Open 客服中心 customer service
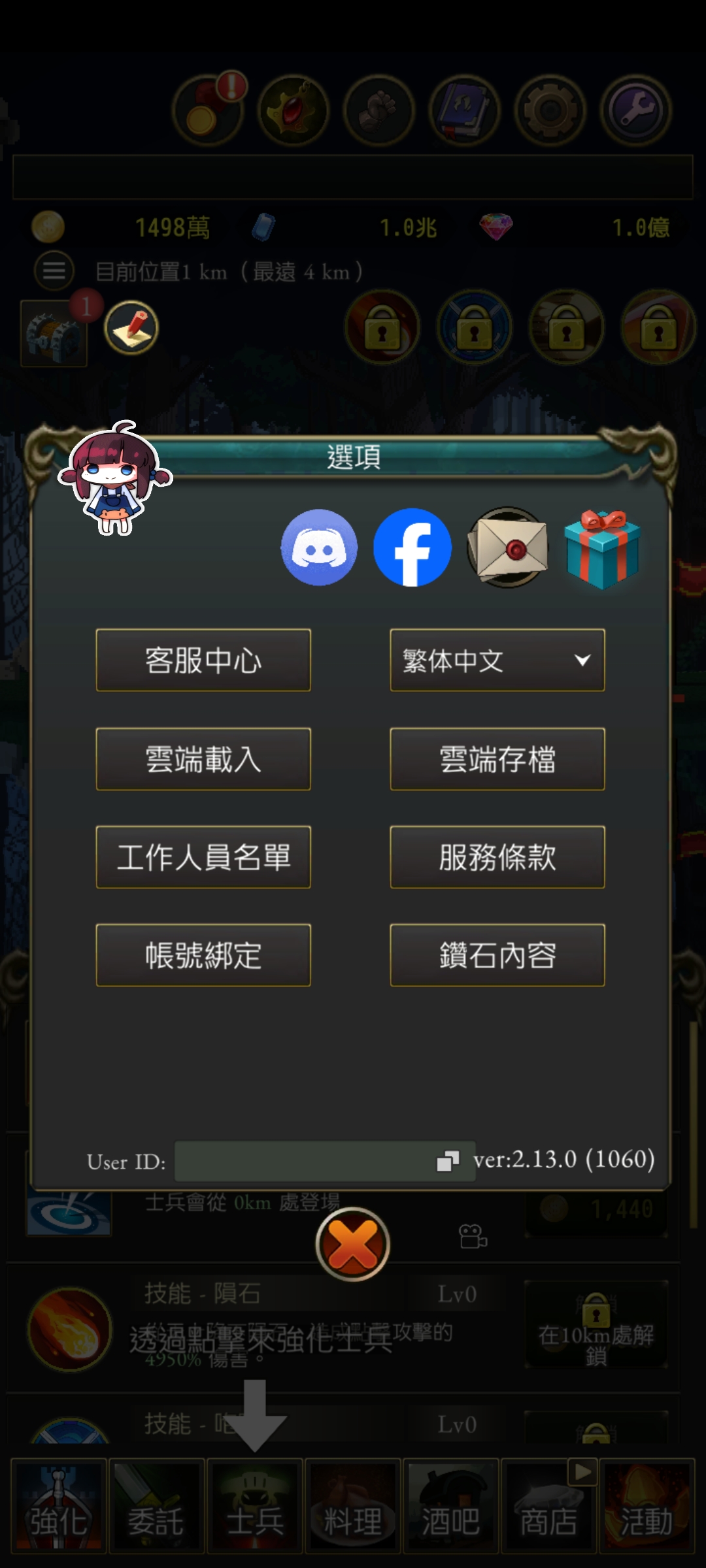 click(203, 660)
